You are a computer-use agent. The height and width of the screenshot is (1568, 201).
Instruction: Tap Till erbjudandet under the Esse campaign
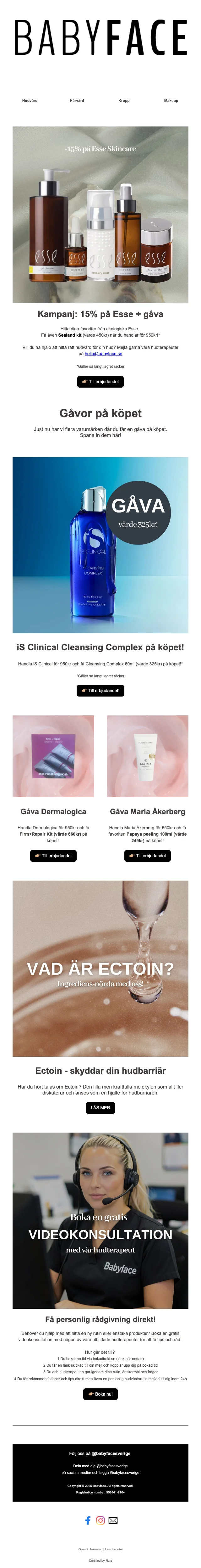(x=100, y=382)
